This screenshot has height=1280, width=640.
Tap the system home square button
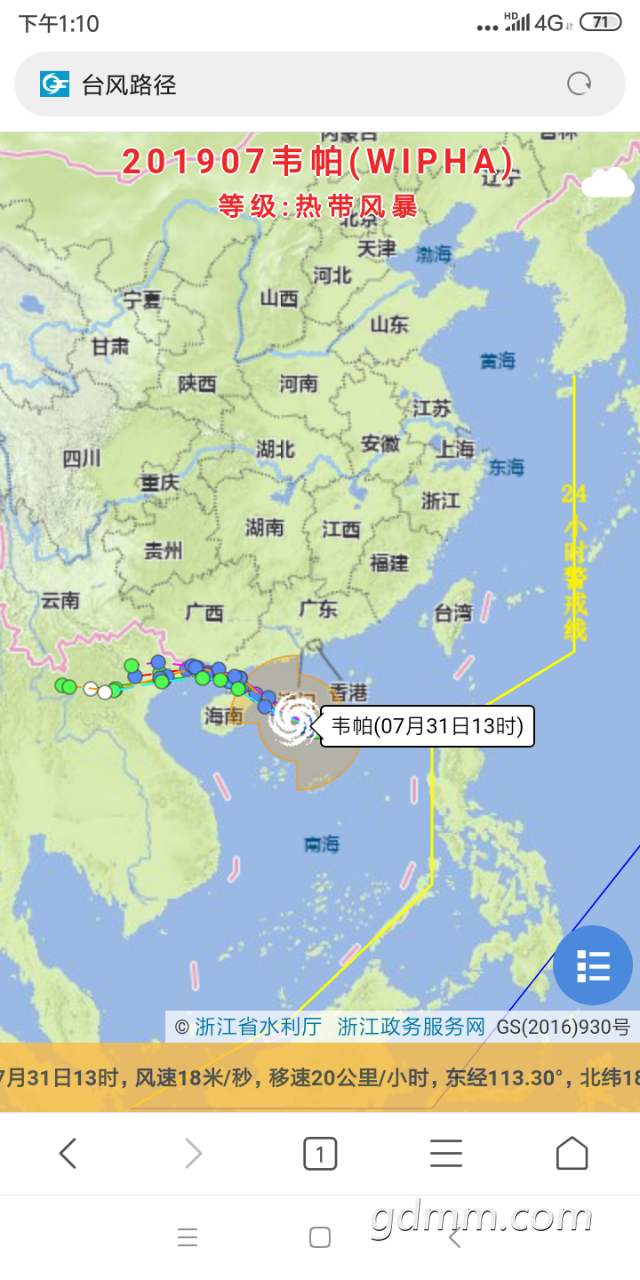coord(320,1238)
